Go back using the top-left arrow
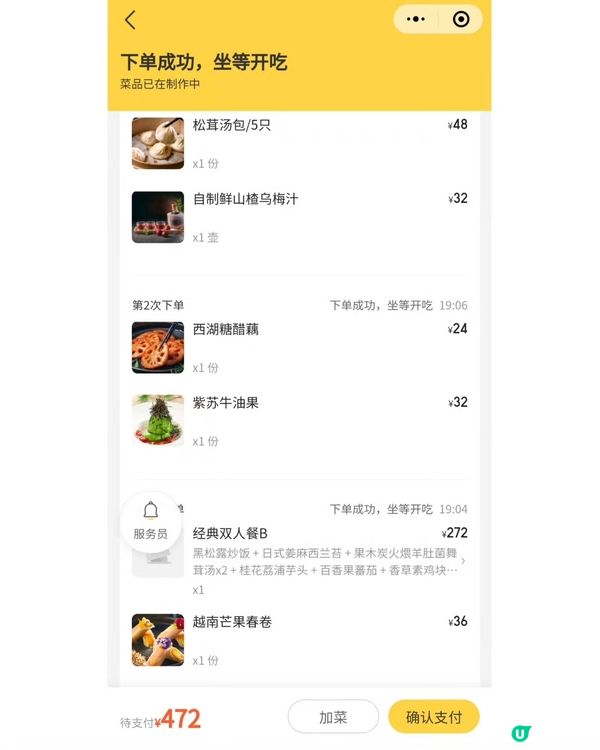 [x=130, y=20]
